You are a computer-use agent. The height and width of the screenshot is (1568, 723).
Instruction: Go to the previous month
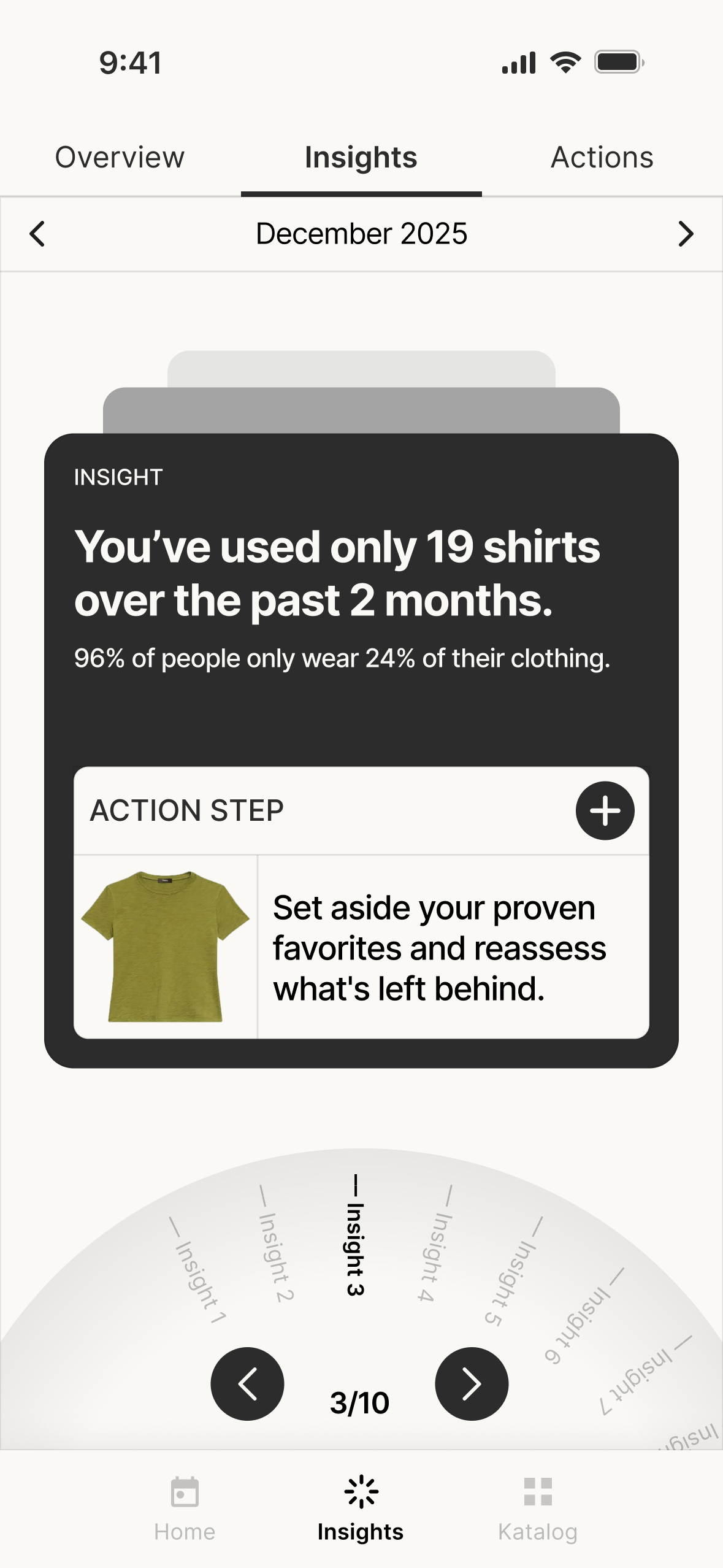pos(38,234)
